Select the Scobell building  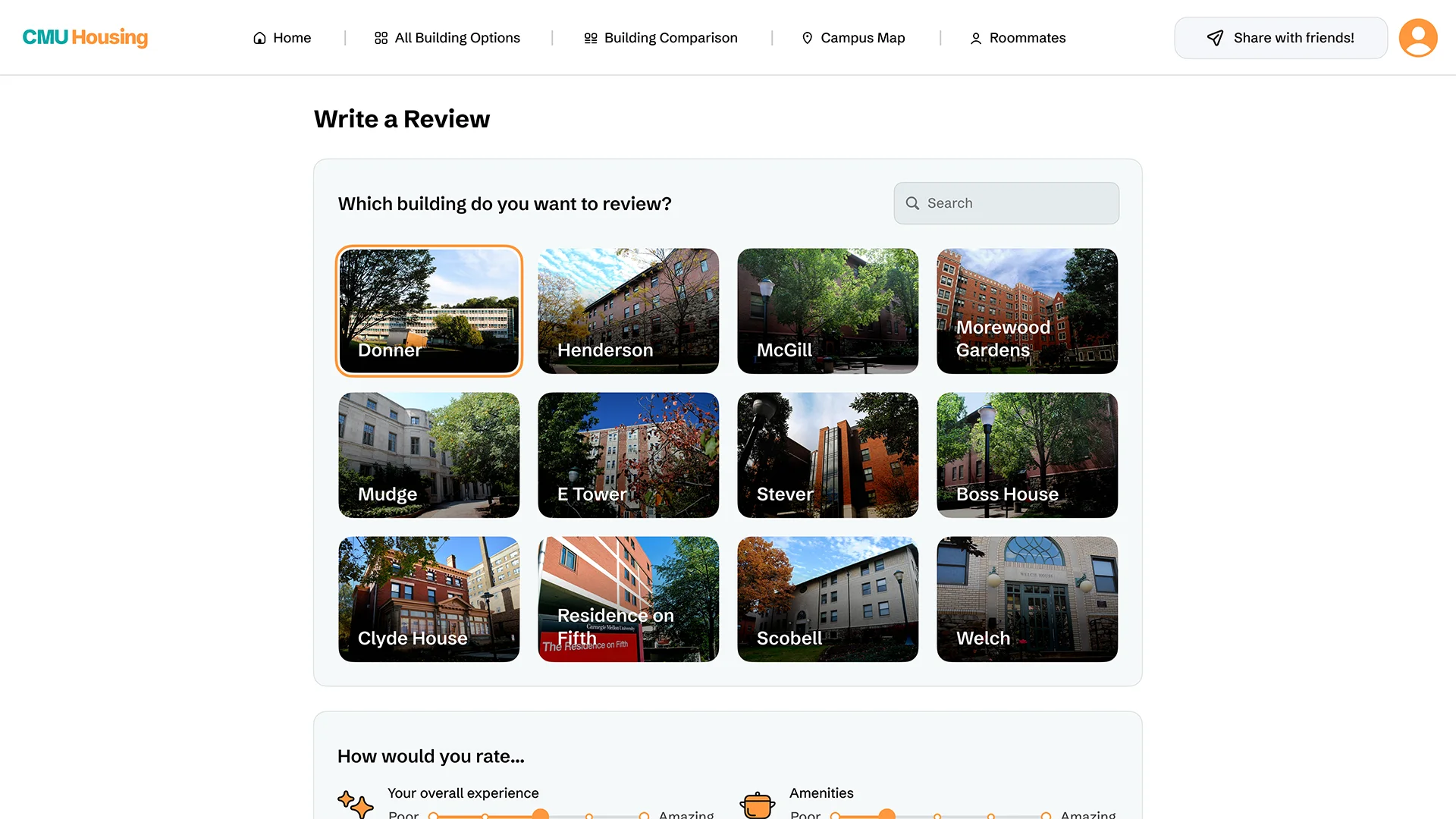(x=827, y=599)
